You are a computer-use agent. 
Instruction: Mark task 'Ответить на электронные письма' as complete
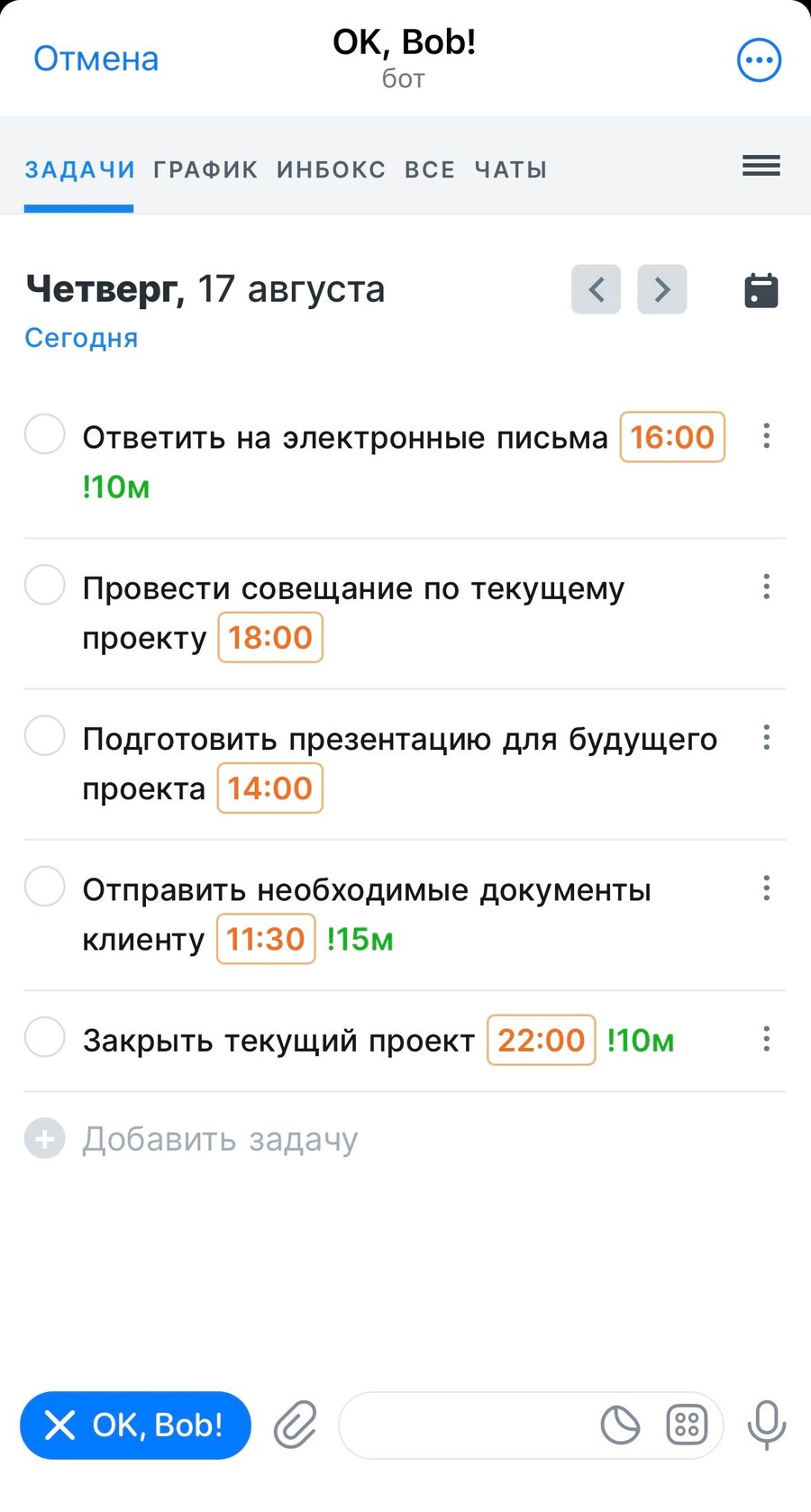coord(44,434)
